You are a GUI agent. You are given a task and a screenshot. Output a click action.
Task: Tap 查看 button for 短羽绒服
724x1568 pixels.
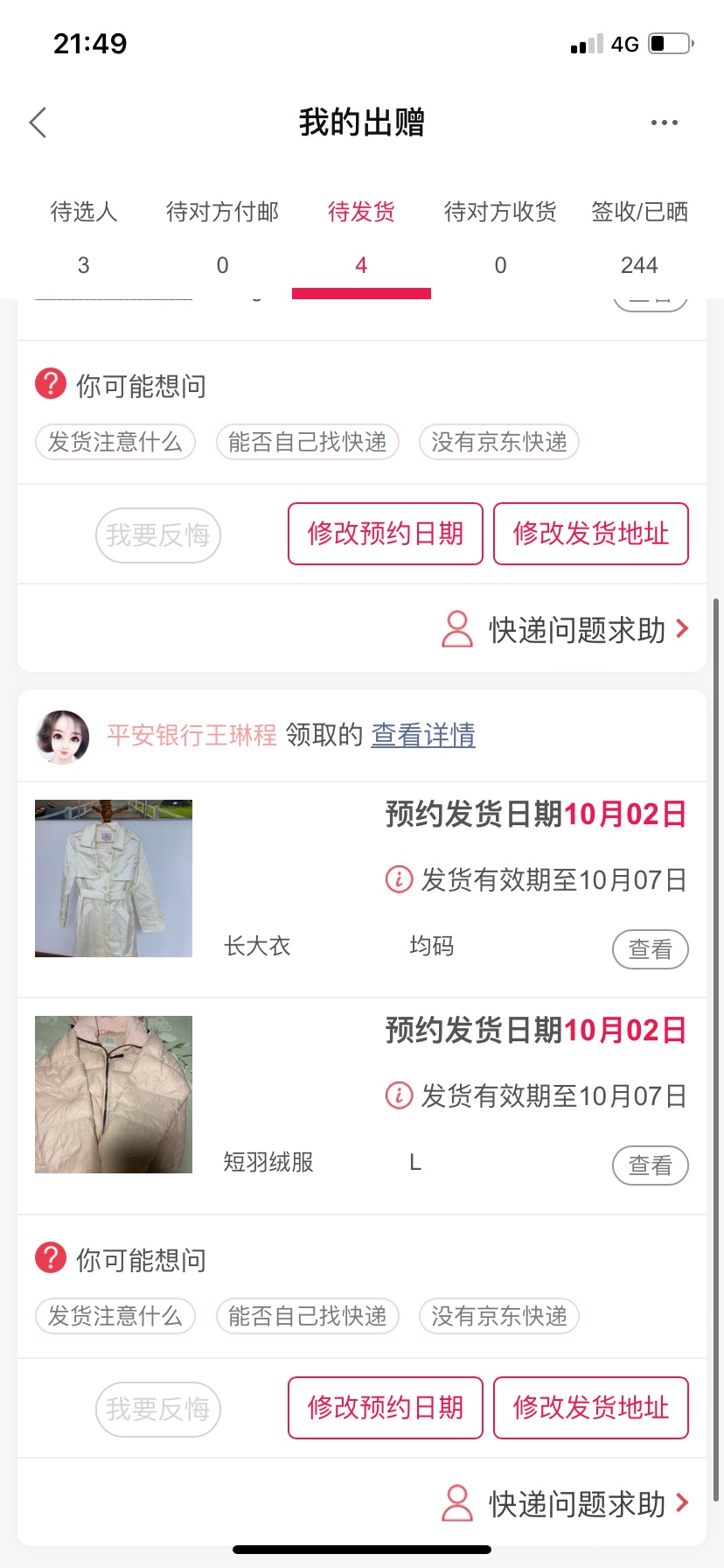(x=650, y=1165)
